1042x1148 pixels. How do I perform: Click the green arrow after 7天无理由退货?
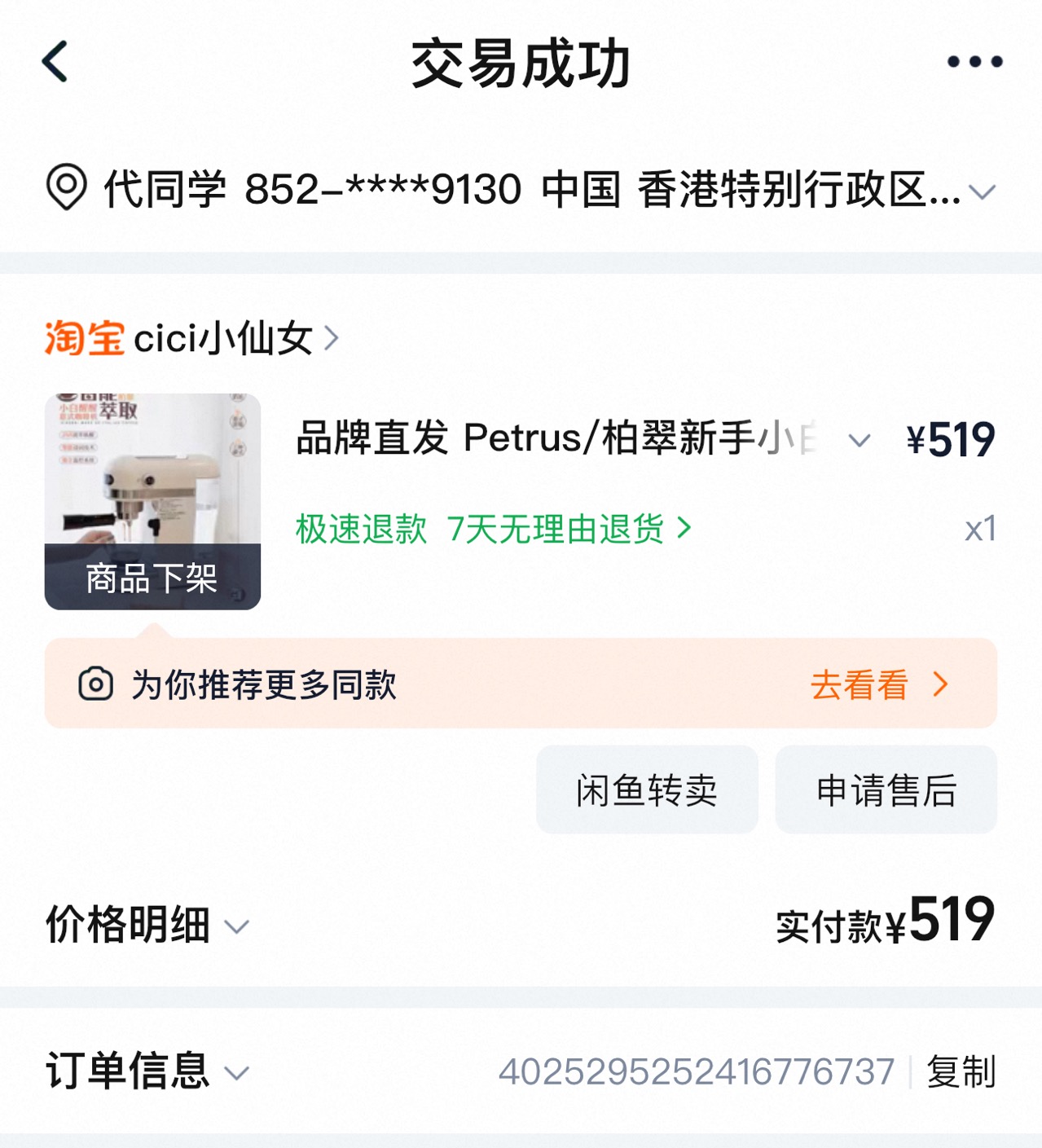click(684, 528)
